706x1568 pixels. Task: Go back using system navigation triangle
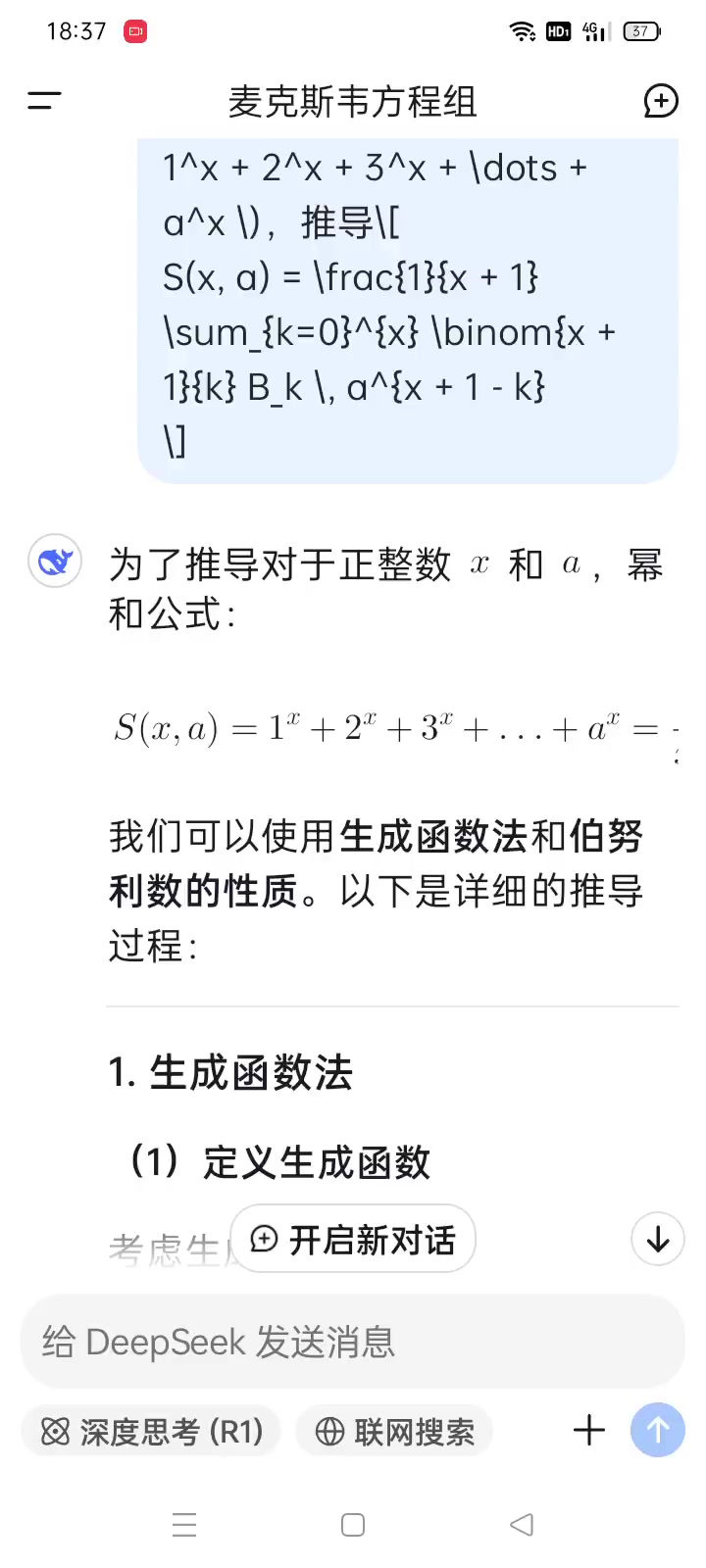pyautogui.click(x=522, y=1524)
